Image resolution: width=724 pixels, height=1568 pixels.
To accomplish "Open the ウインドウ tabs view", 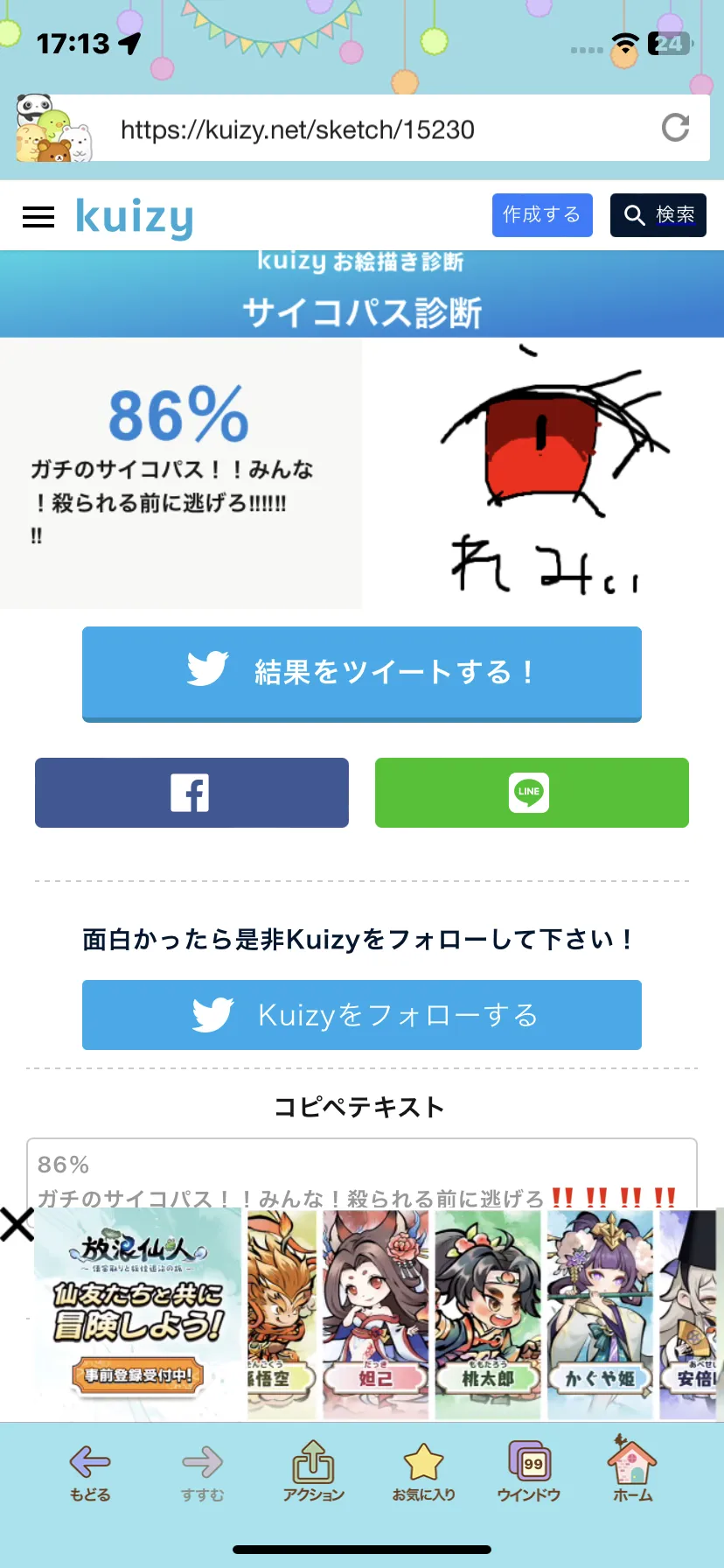I will [x=529, y=1472].
